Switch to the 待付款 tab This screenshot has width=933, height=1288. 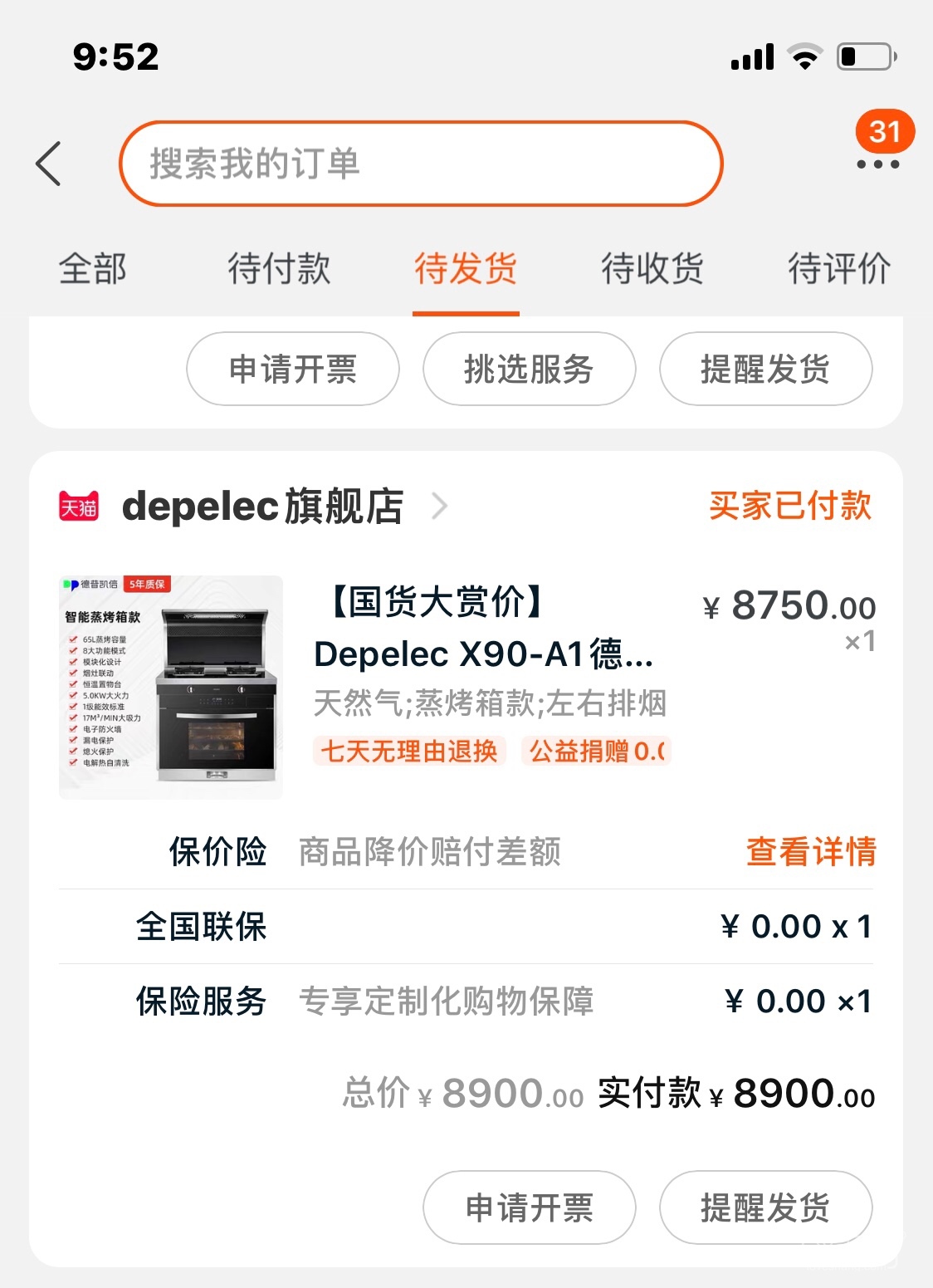[x=279, y=269]
